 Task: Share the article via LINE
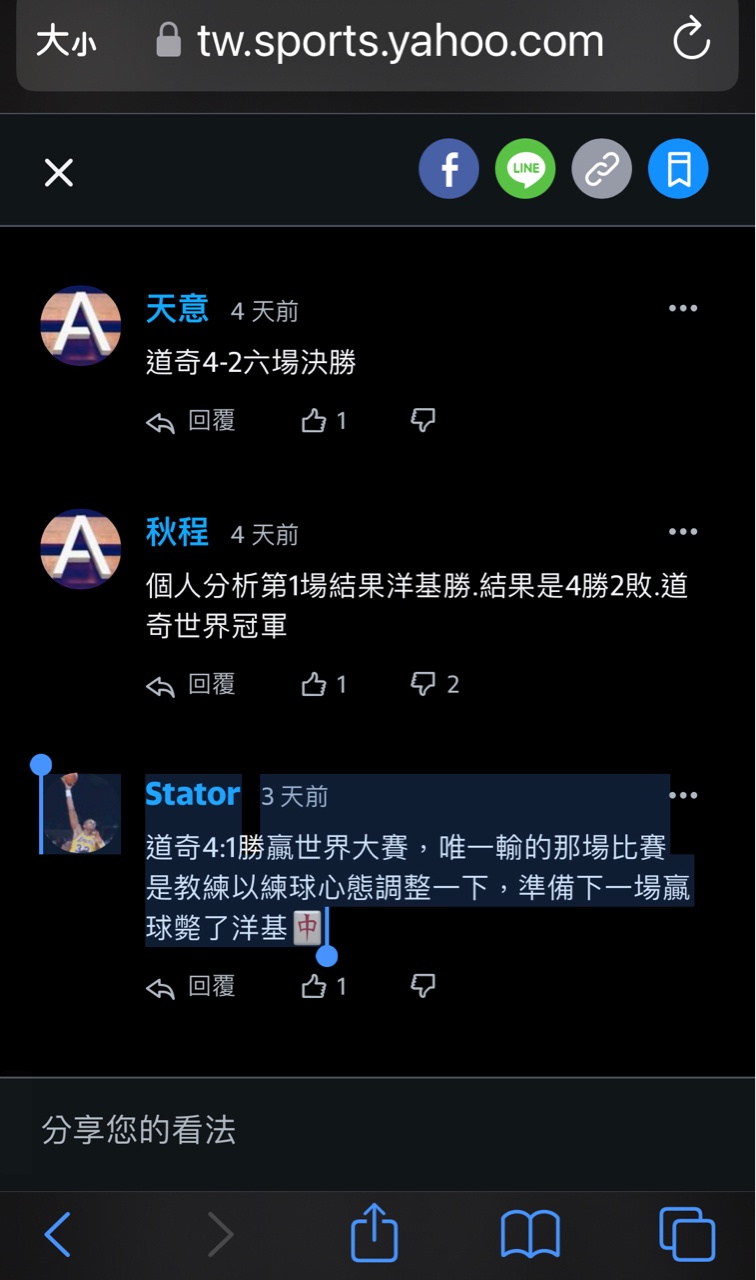(x=525, y=169)
